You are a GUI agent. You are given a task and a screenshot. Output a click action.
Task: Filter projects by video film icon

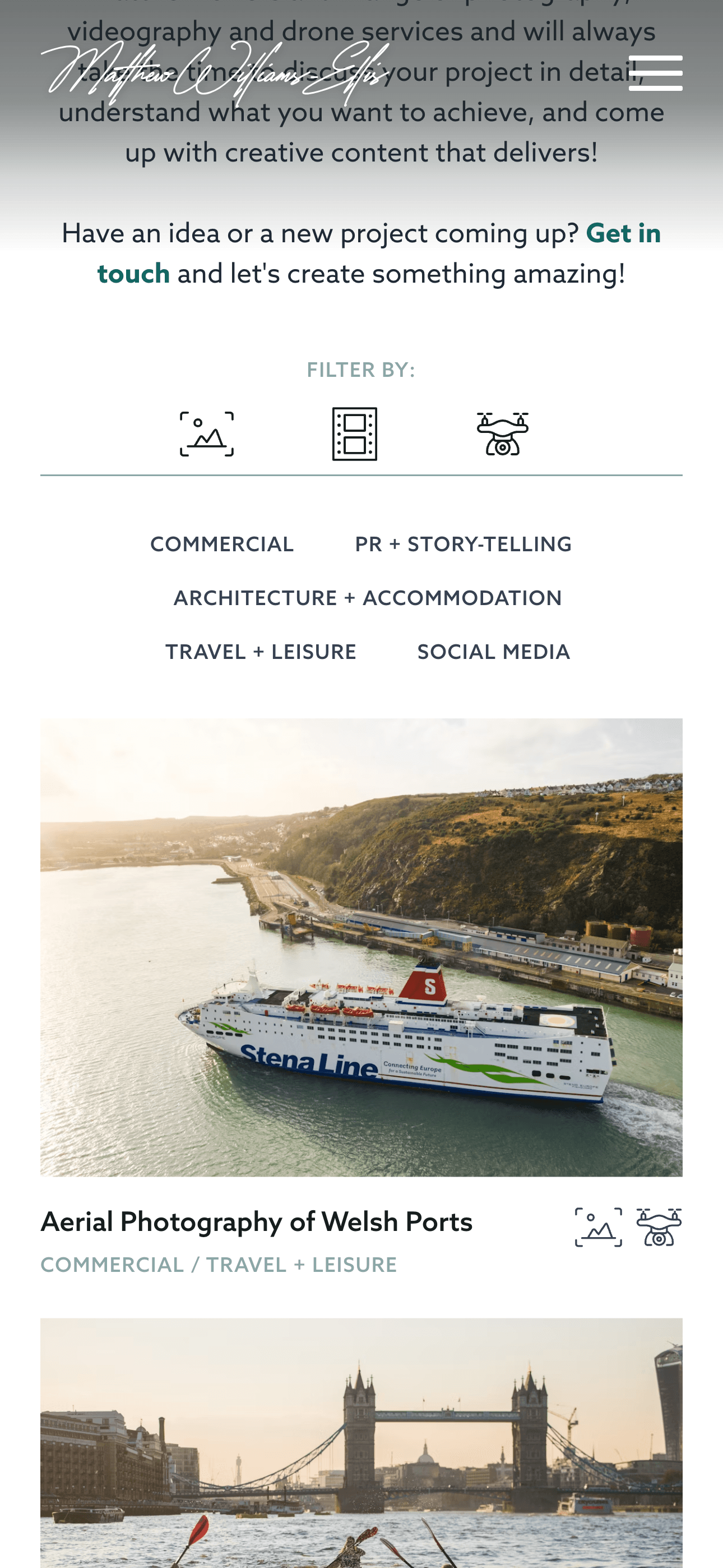(354, 434)
